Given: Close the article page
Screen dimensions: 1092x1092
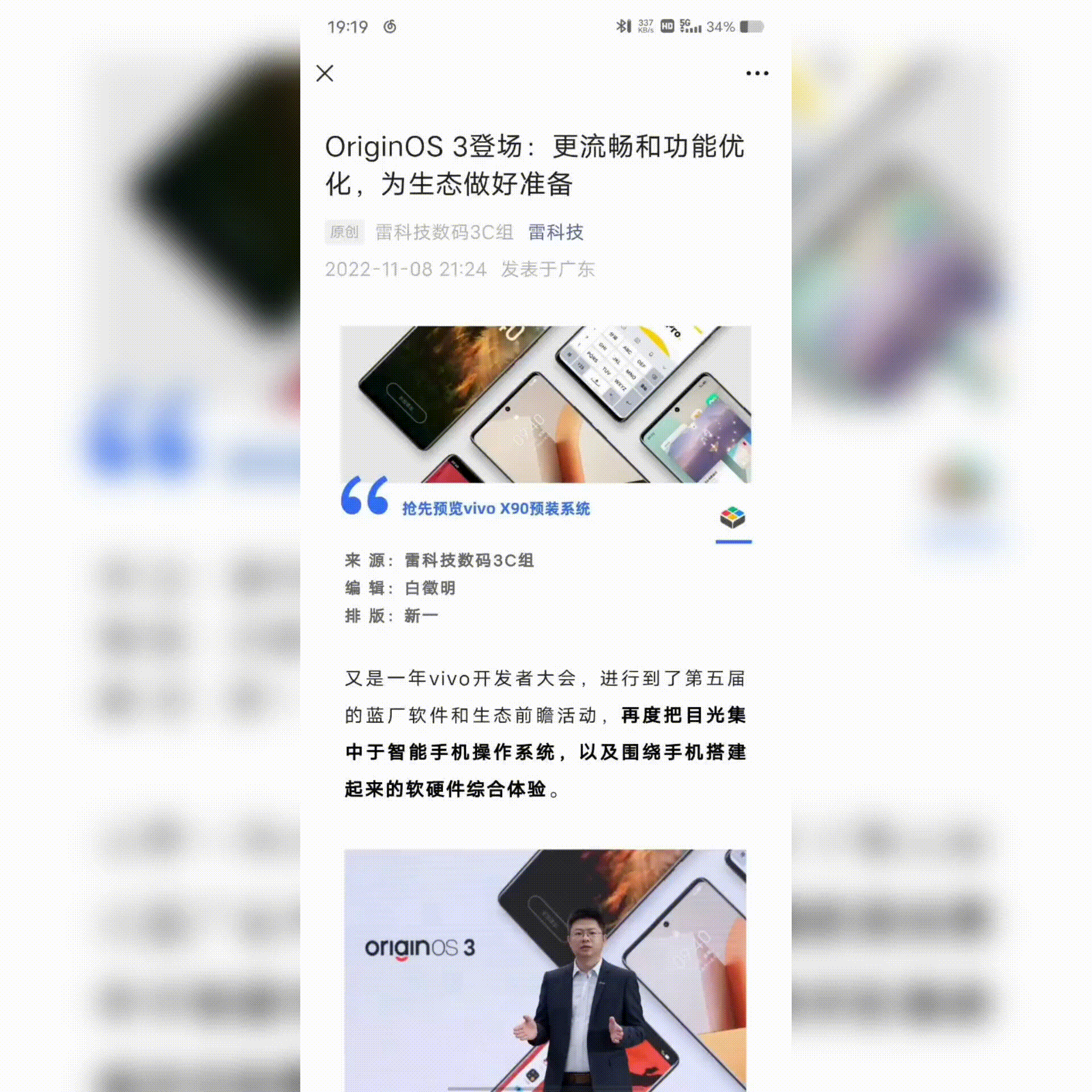Looking at the screenshot, I should (325, 73).
